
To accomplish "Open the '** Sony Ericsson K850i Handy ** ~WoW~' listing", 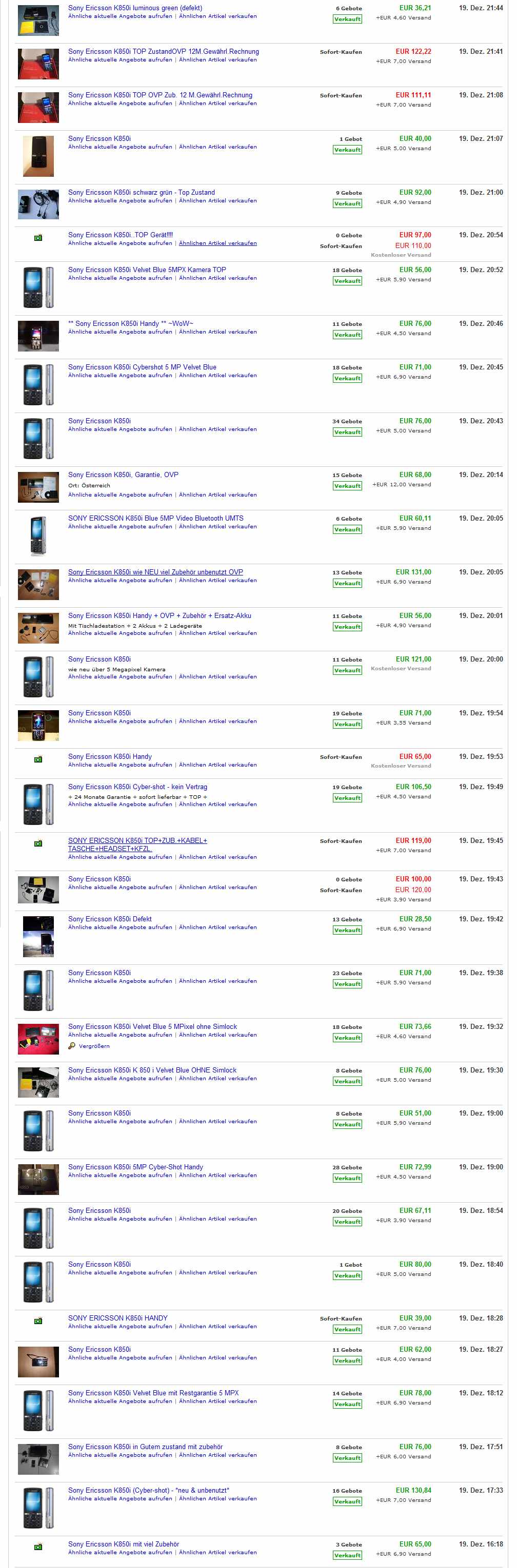I will 130,324.
